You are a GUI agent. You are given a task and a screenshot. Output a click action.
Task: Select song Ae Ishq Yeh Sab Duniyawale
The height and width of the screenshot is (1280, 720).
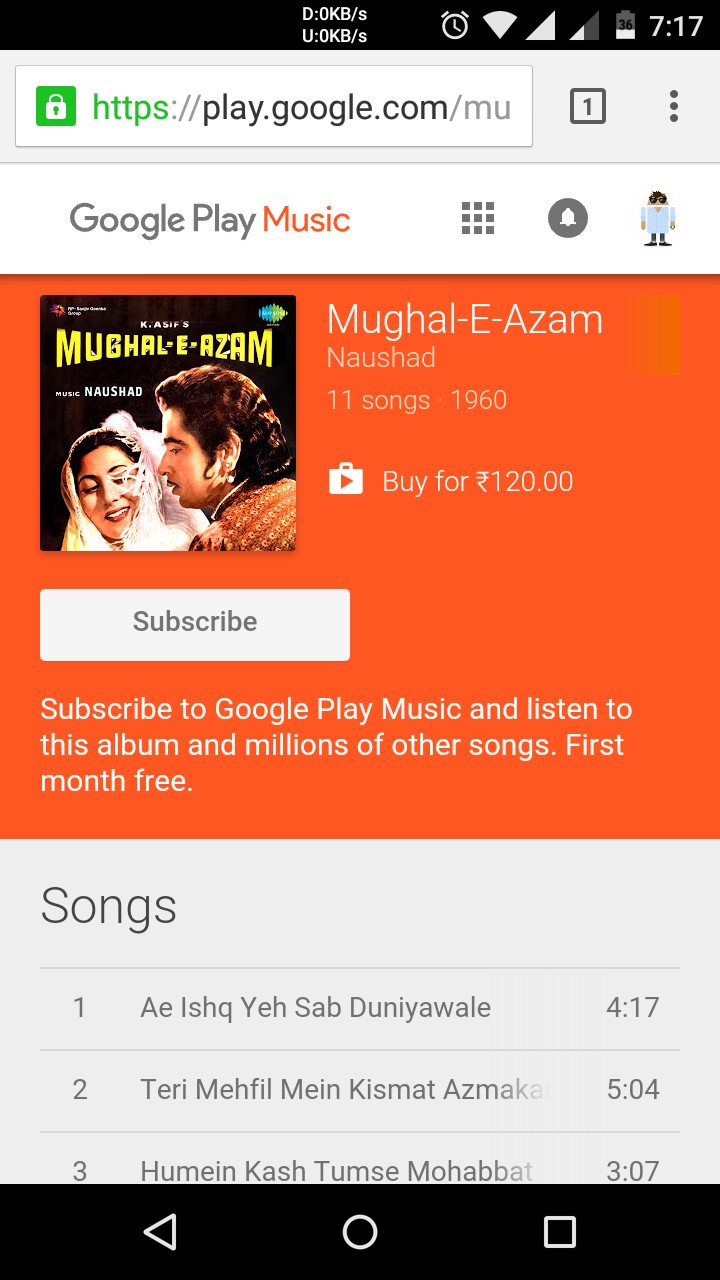[315, 1007]
